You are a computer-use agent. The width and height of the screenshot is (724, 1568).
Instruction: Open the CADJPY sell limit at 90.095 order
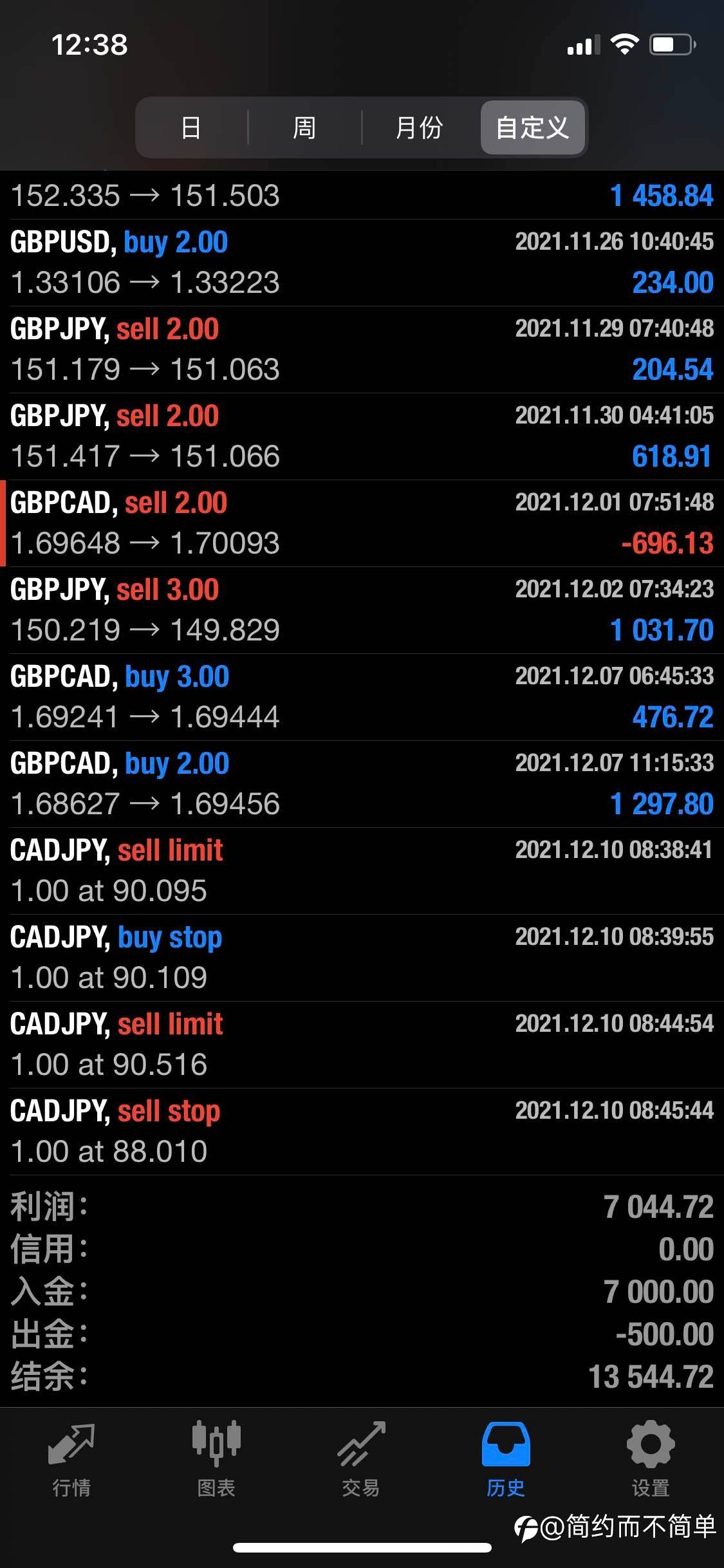(x=362, y=871)
